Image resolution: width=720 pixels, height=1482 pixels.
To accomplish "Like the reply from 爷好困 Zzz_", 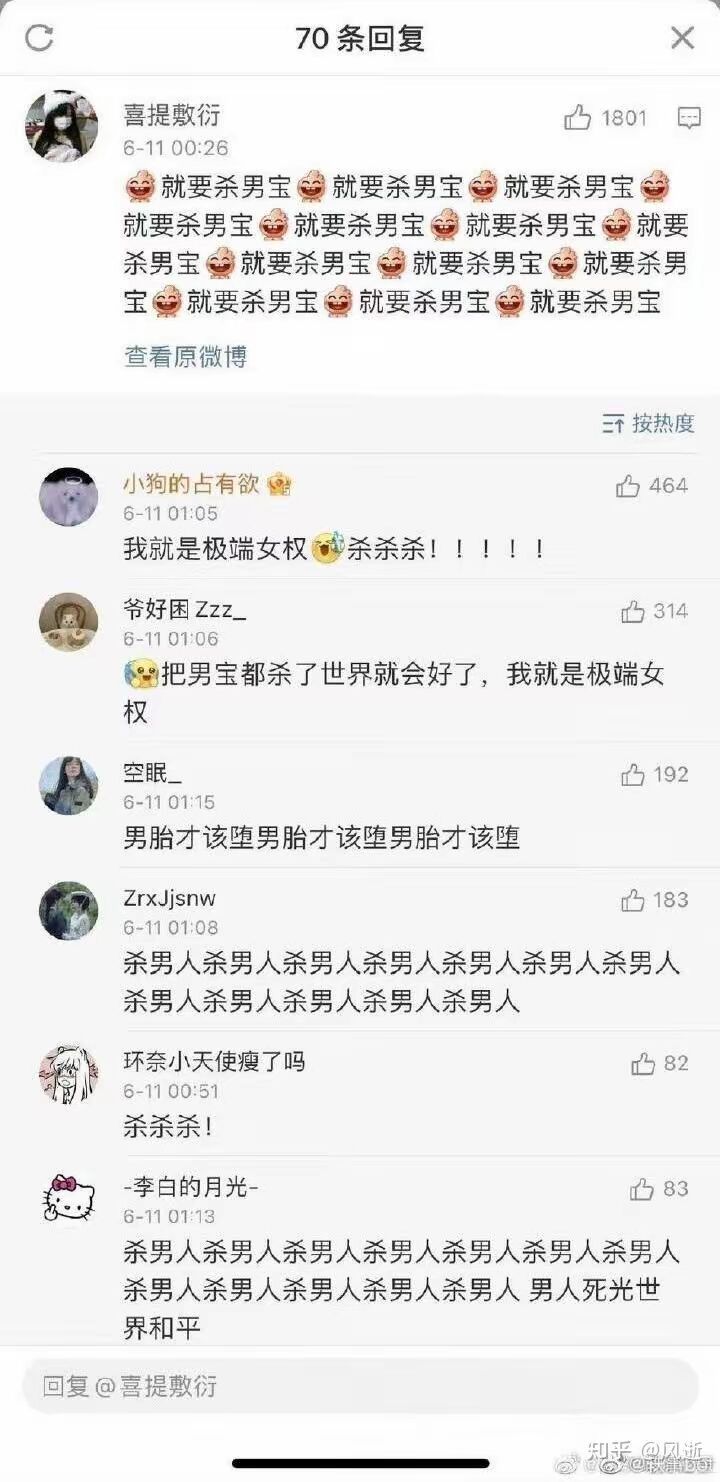I will (633, 611).
